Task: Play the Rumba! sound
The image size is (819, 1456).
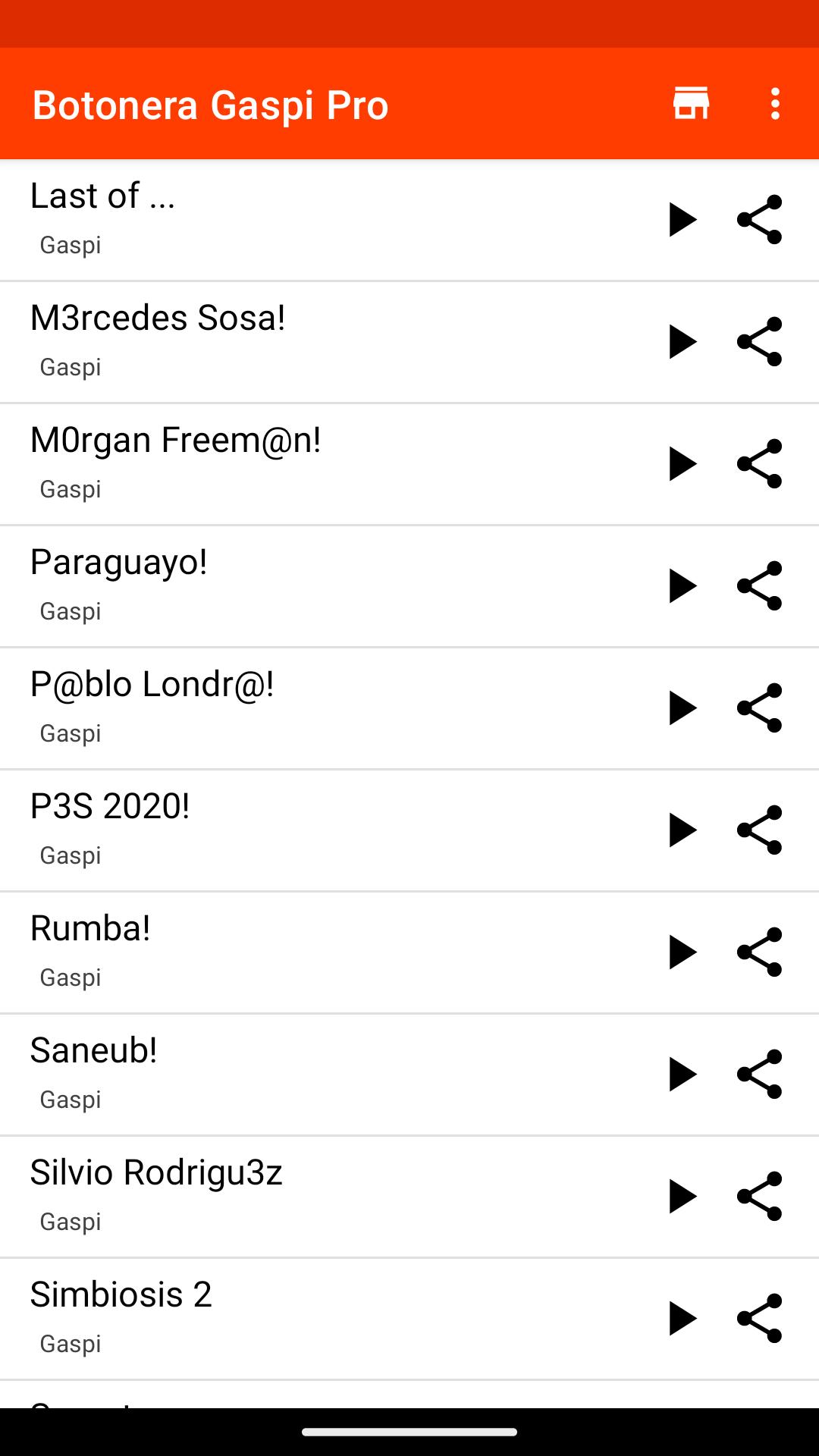Action: click(682, 952)
